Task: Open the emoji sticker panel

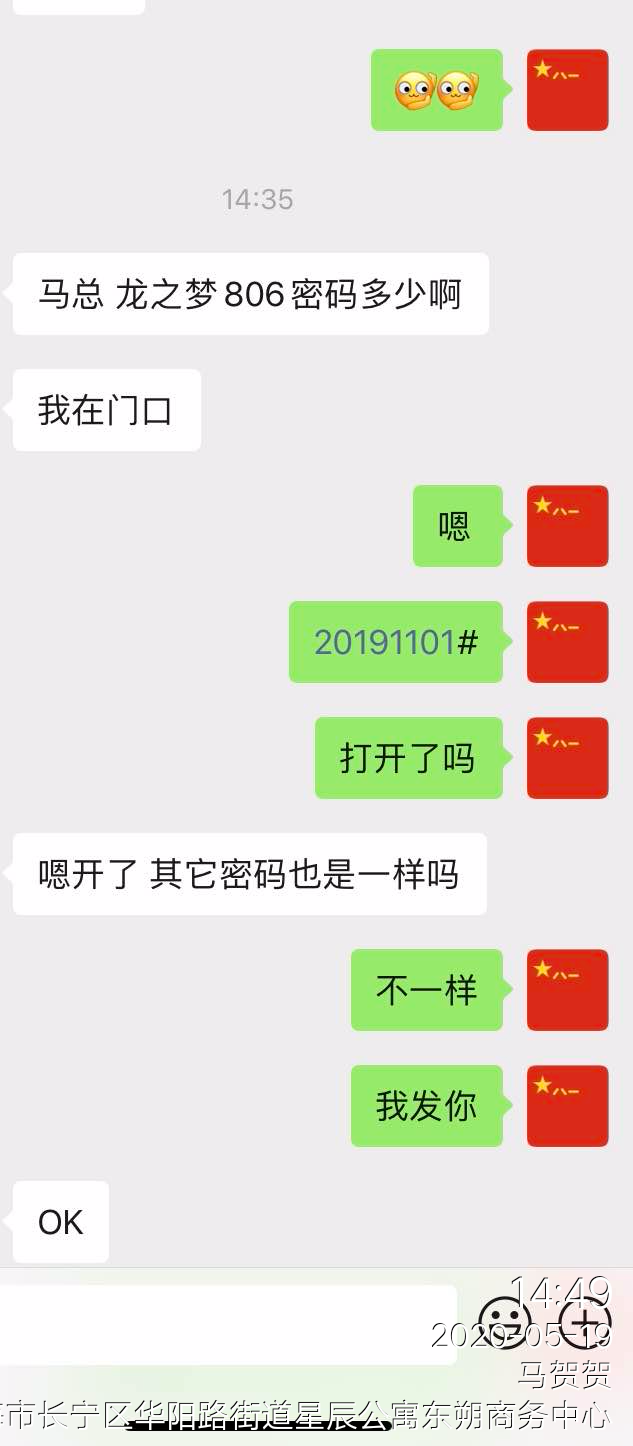Action: coord(505,1324)
